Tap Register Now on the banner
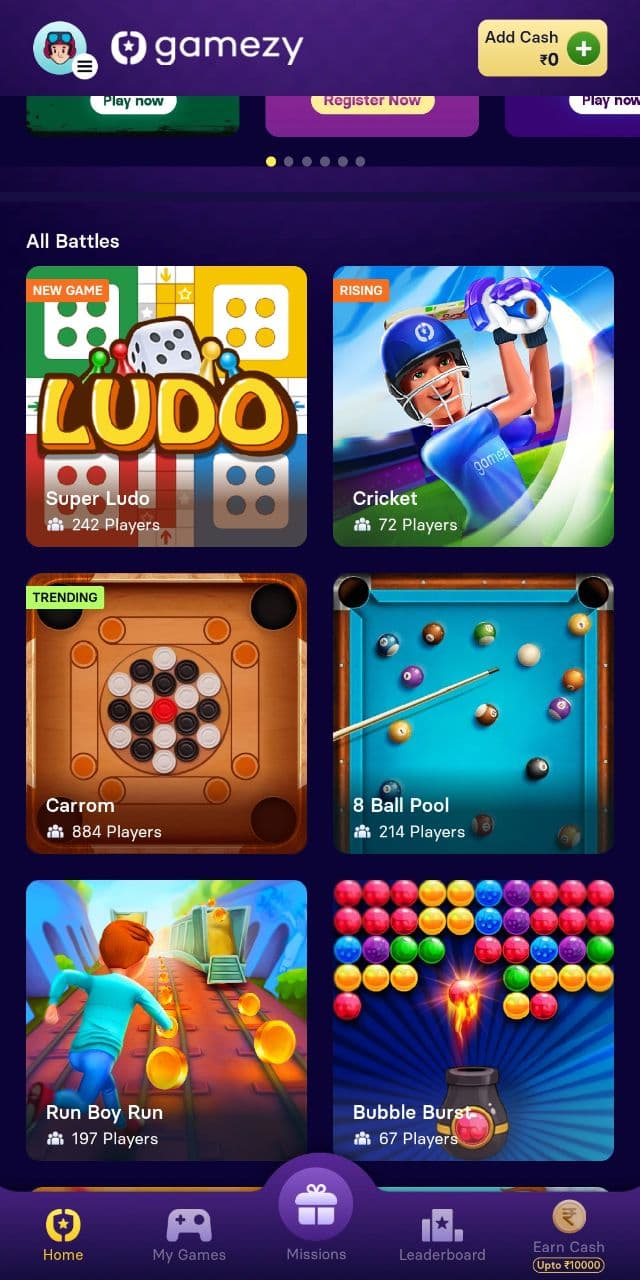The image size is (640, 1280). (372, 100)
